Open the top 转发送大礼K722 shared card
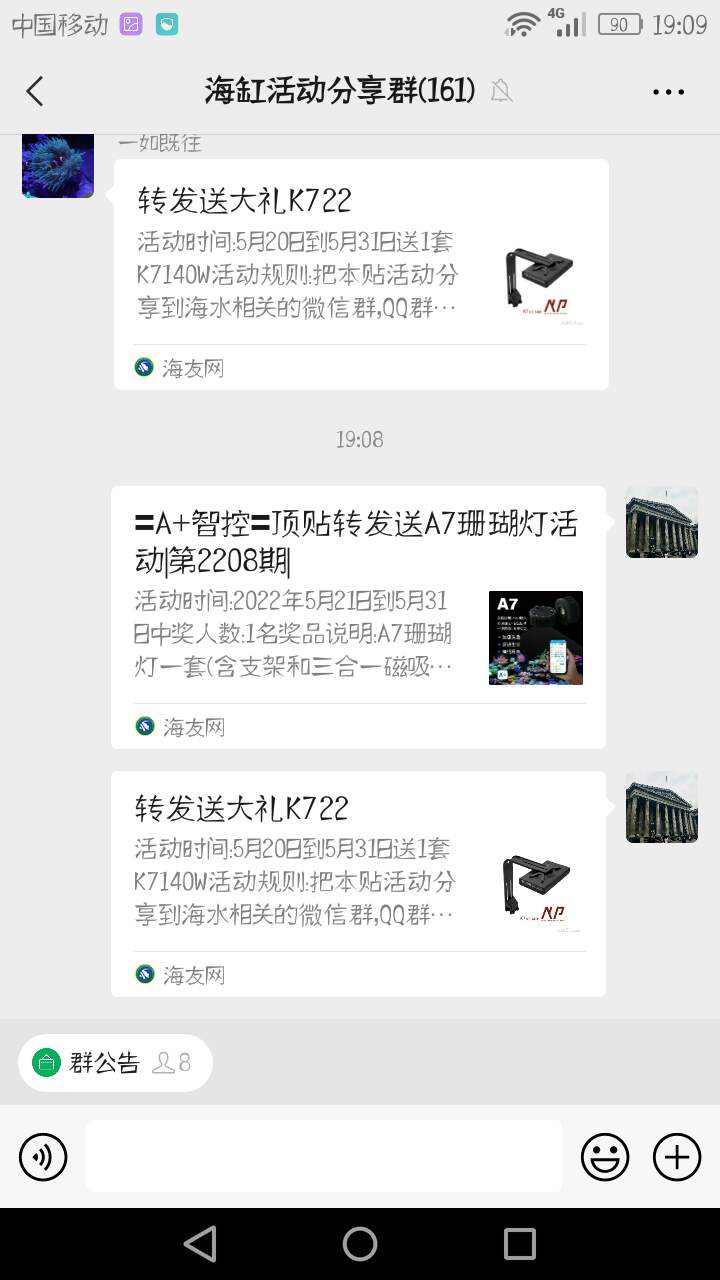Screen dimensions: 720x1280 pyautogui.click(x=360, y=273)
